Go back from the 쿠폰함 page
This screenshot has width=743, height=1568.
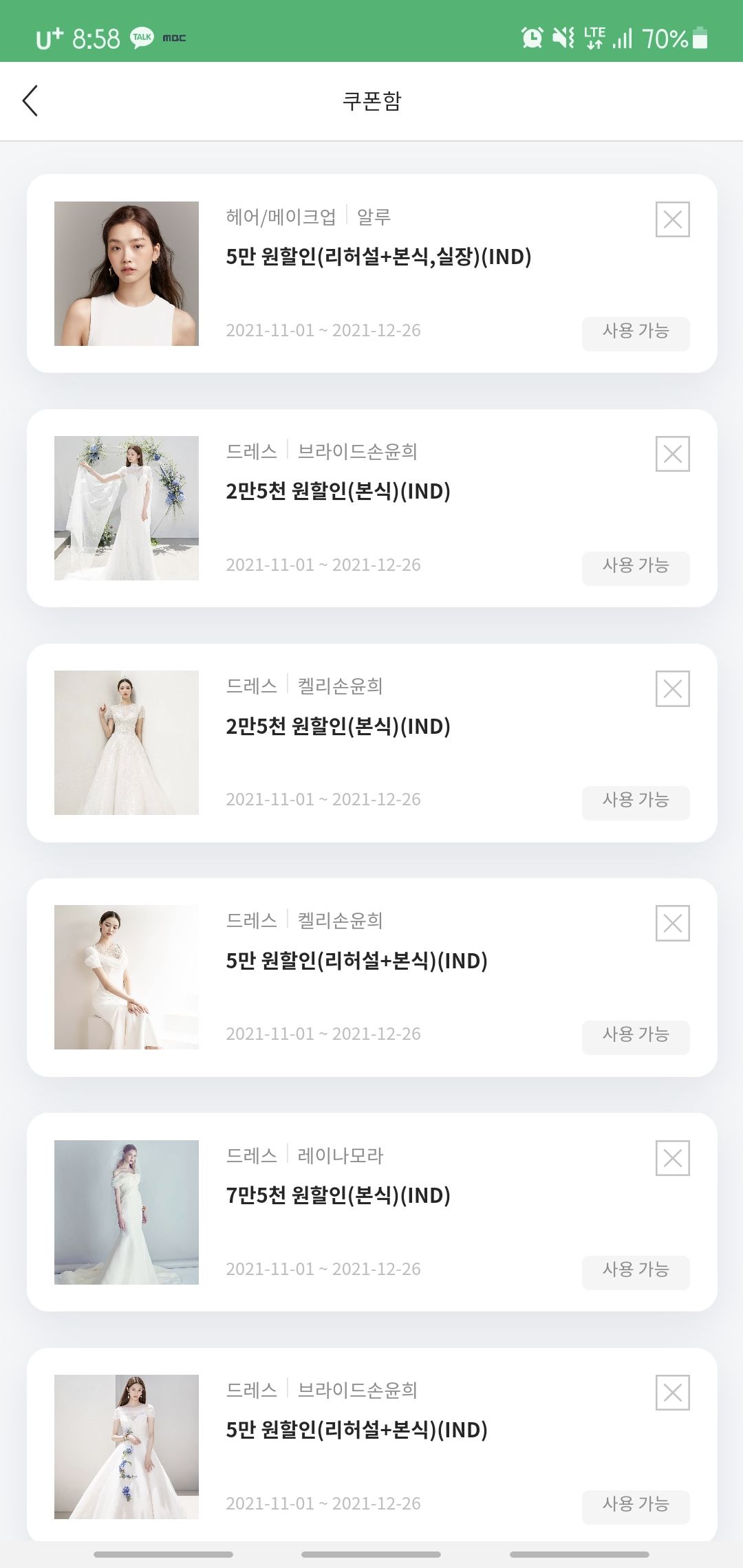pyautogui.click(x=30, y=101)
